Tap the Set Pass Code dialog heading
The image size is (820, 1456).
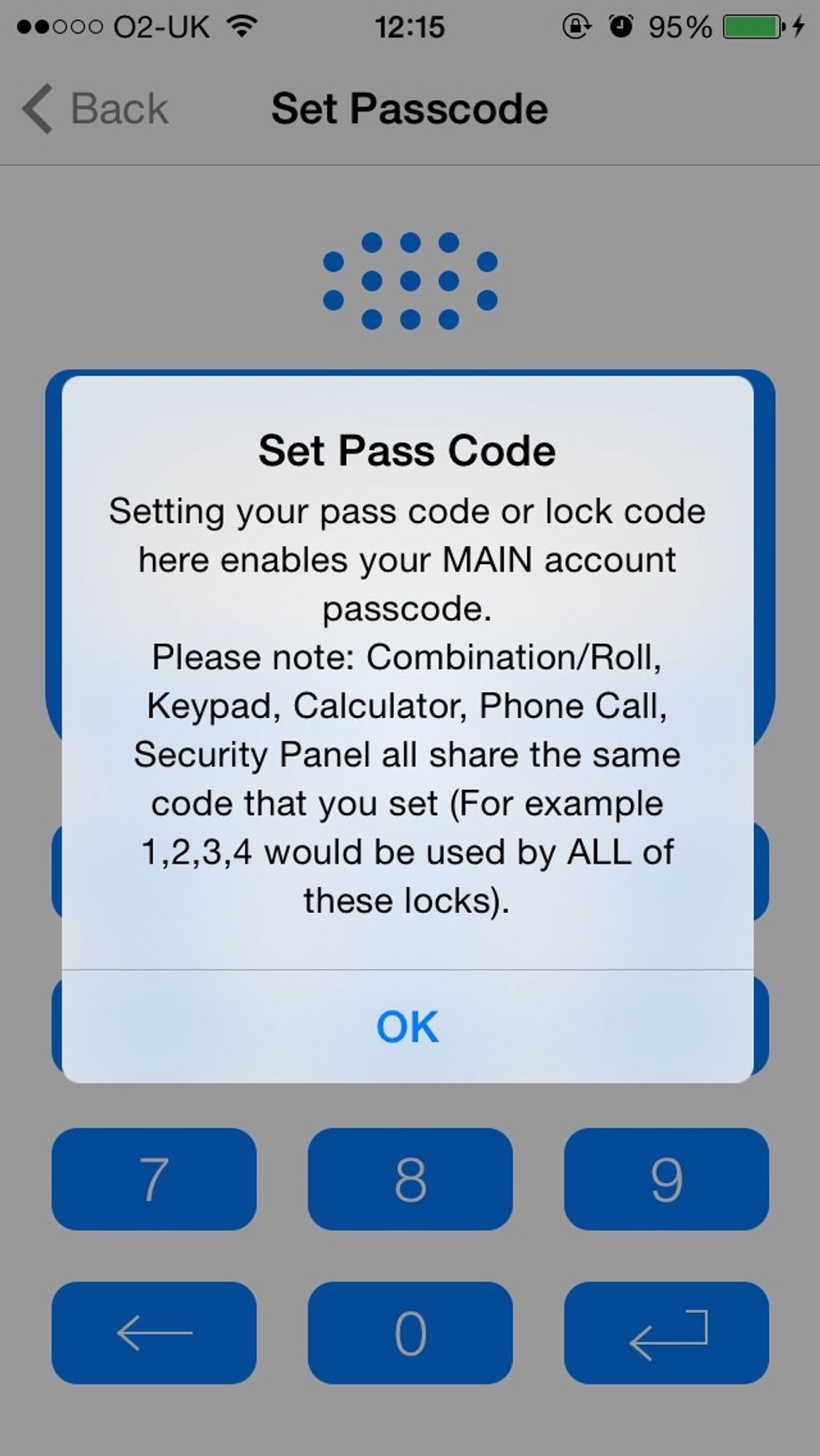[407, 449]
